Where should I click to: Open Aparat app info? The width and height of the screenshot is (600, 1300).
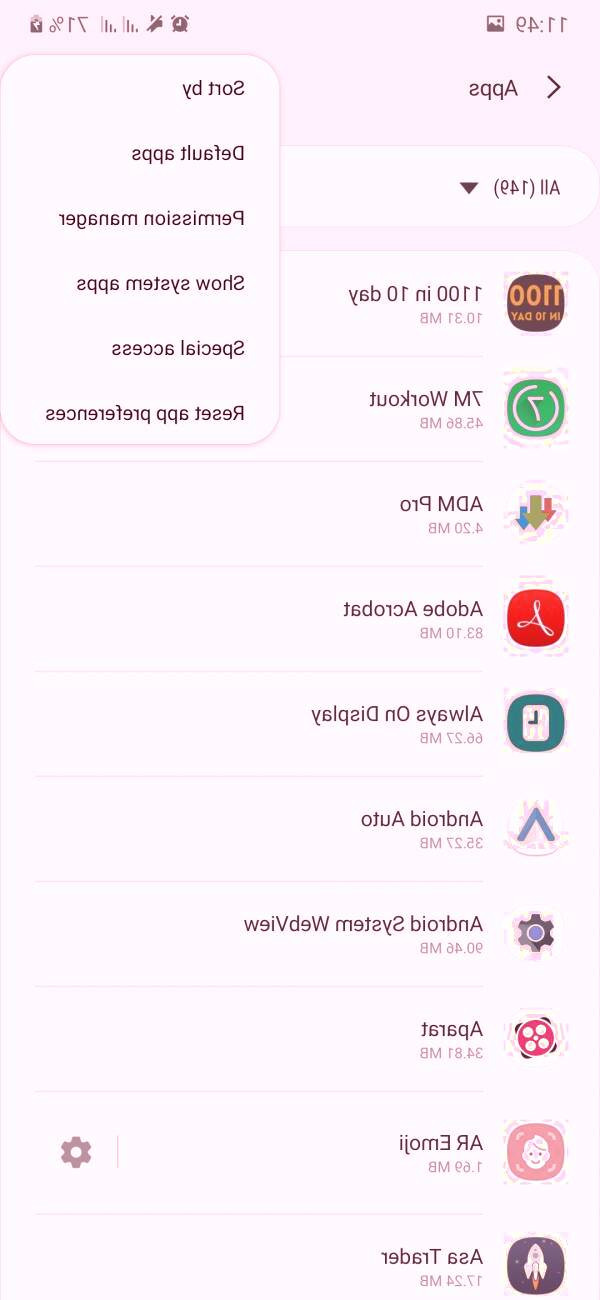tap(450, 1039)
